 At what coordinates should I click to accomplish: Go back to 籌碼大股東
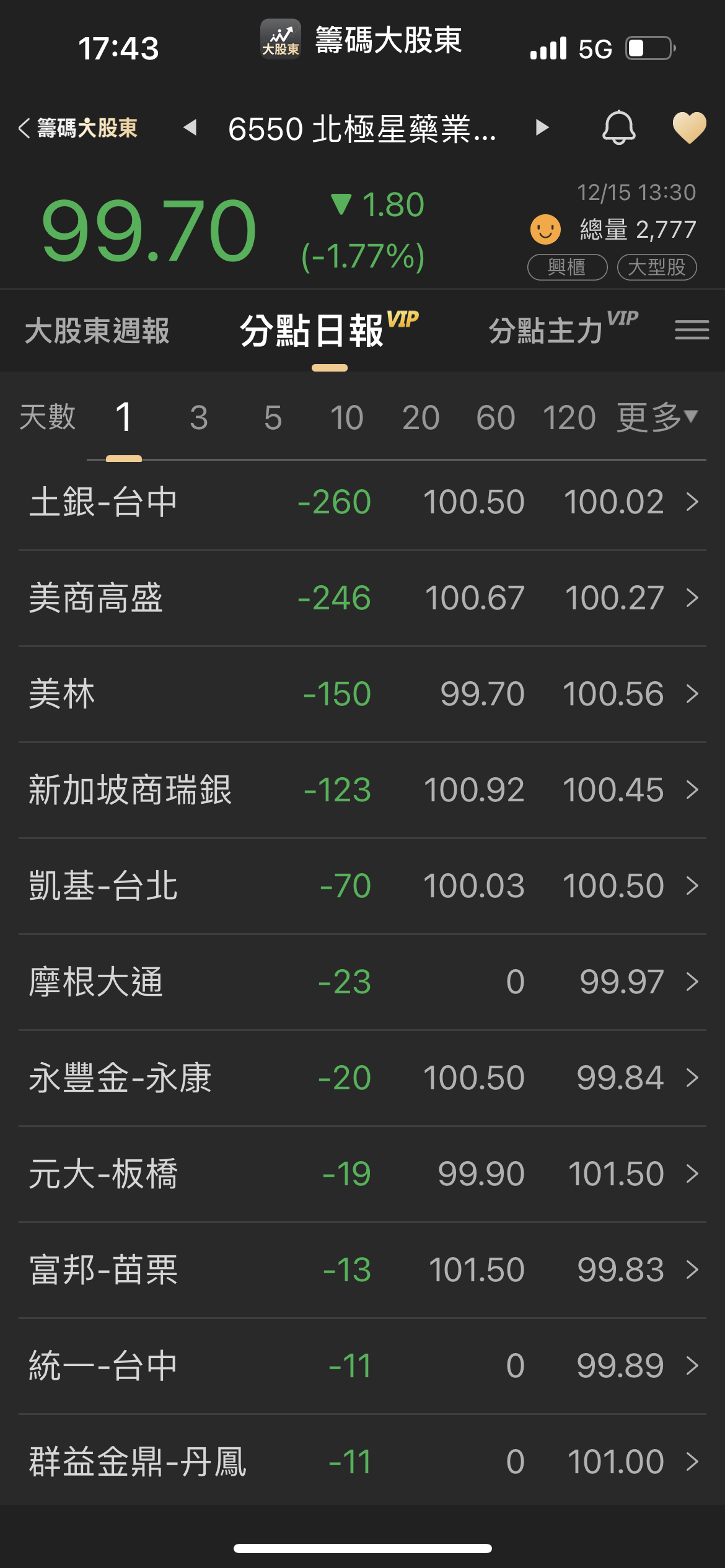click(78, 128)
